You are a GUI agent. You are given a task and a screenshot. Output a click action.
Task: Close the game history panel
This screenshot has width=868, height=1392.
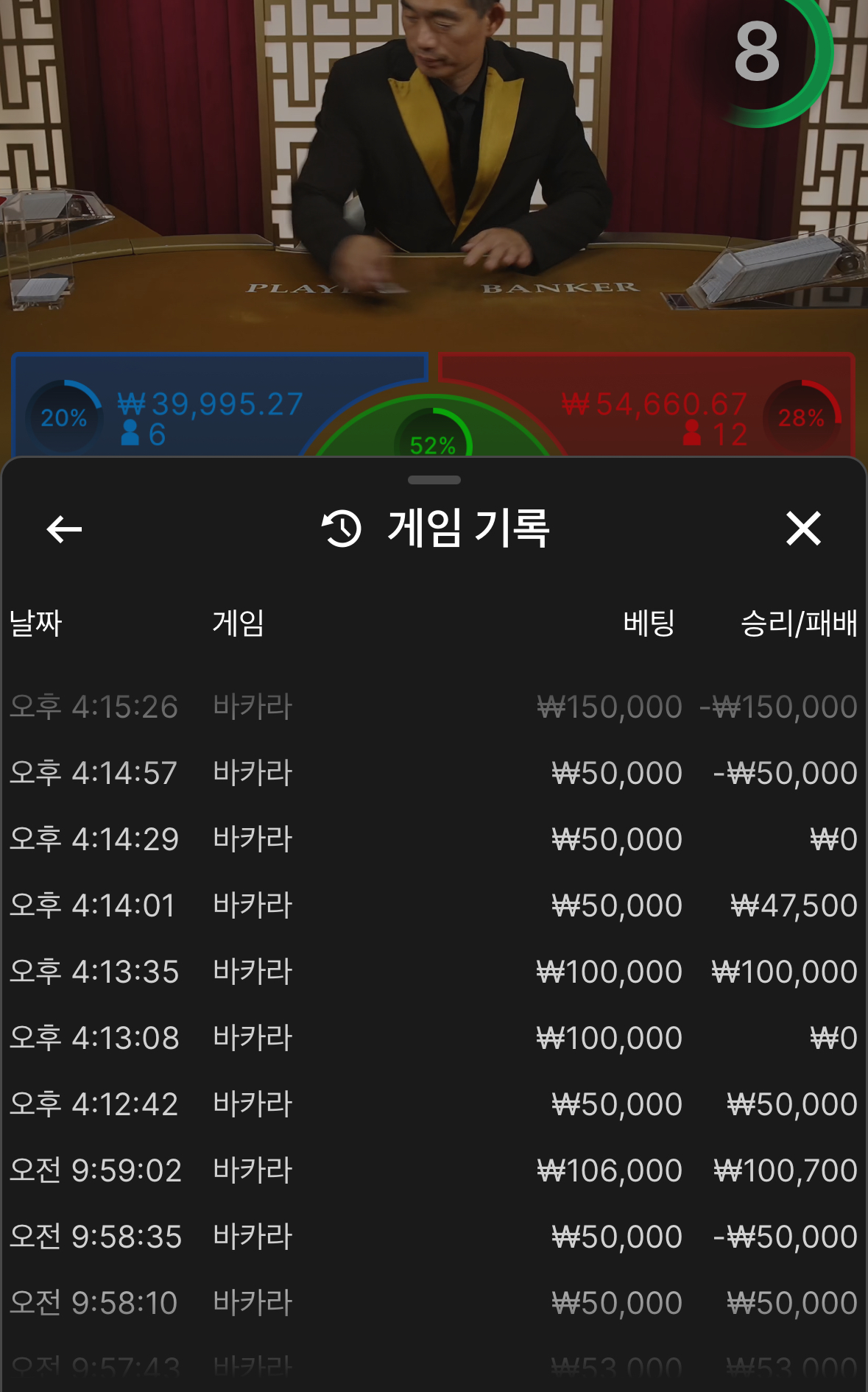pyautogui.click(x=803, y=529)
